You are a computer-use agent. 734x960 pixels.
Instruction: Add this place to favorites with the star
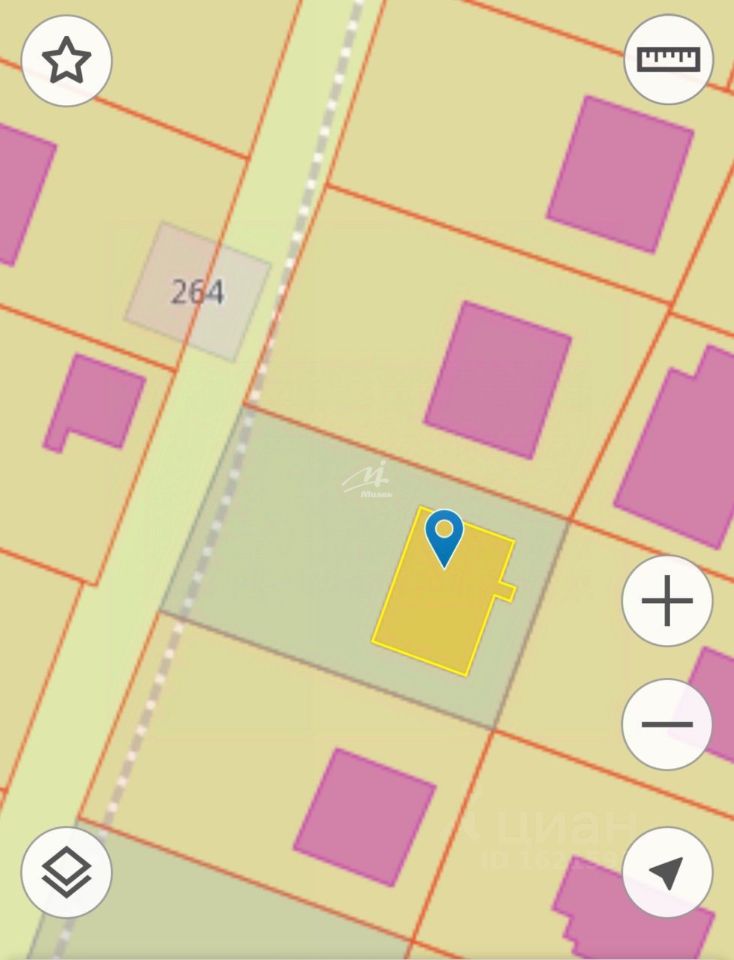pyautogui.click(x=66, y=61)
